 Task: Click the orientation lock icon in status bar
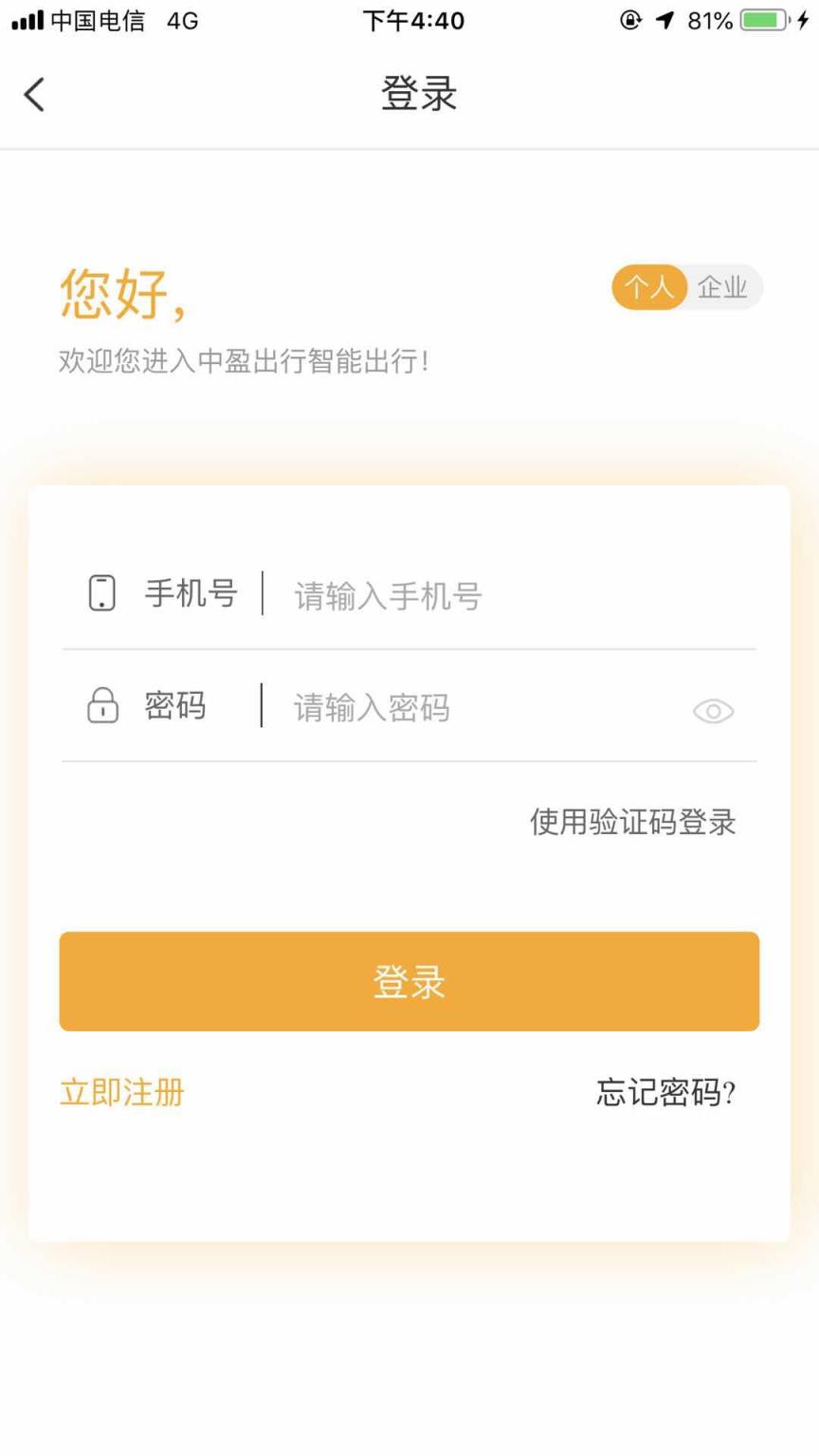631,19
